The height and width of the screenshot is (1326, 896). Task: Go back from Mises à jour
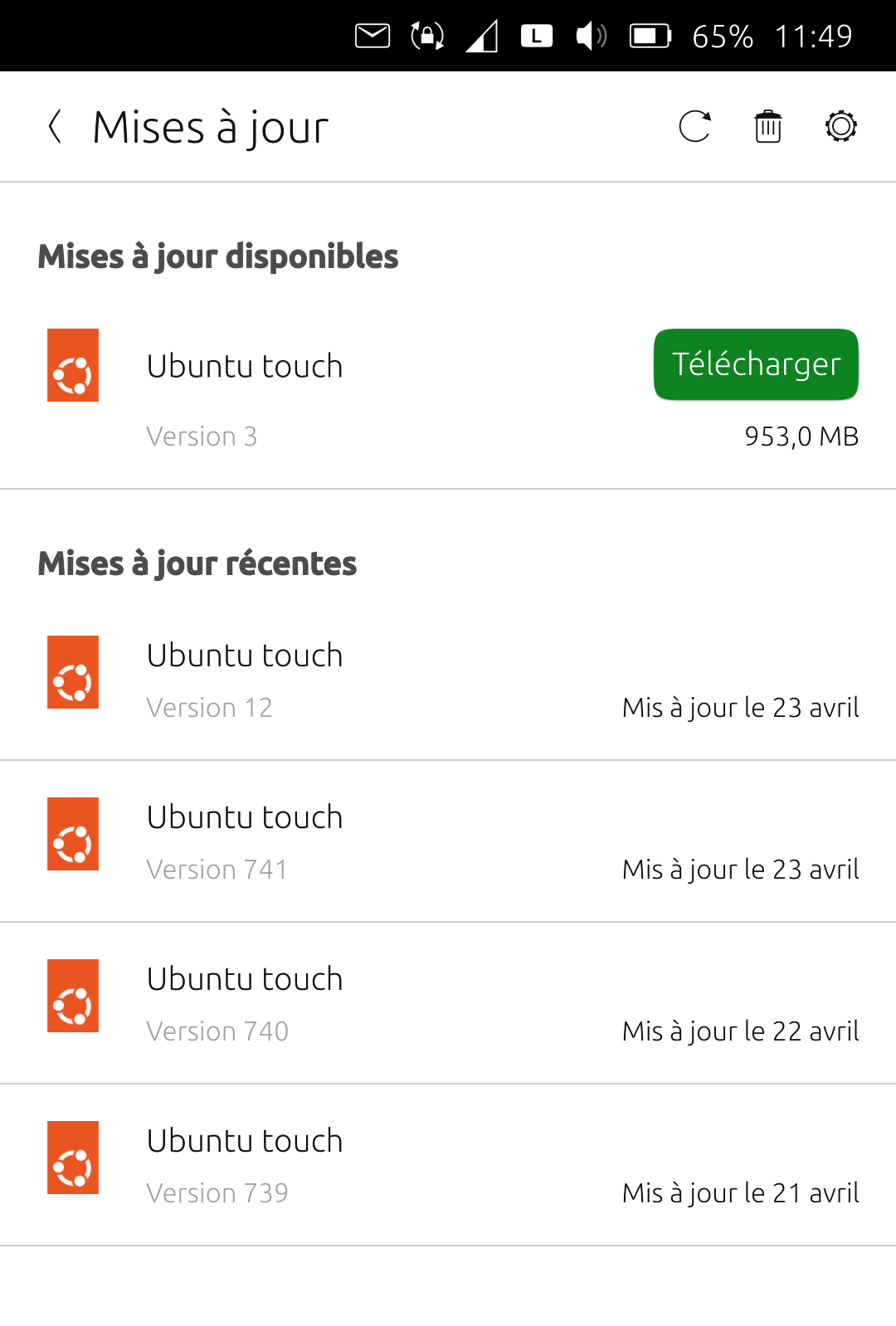[55, 127]
